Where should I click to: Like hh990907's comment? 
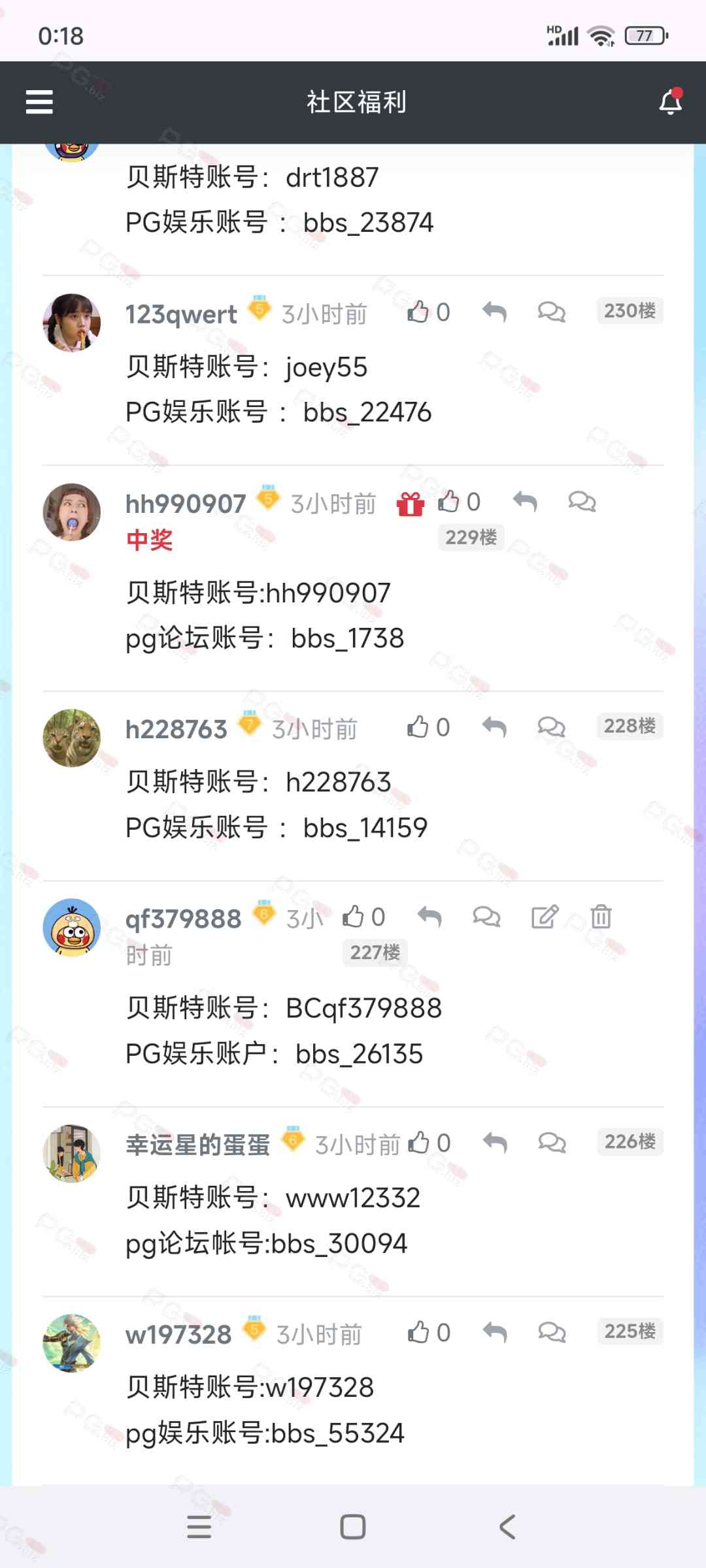point(449,502)
